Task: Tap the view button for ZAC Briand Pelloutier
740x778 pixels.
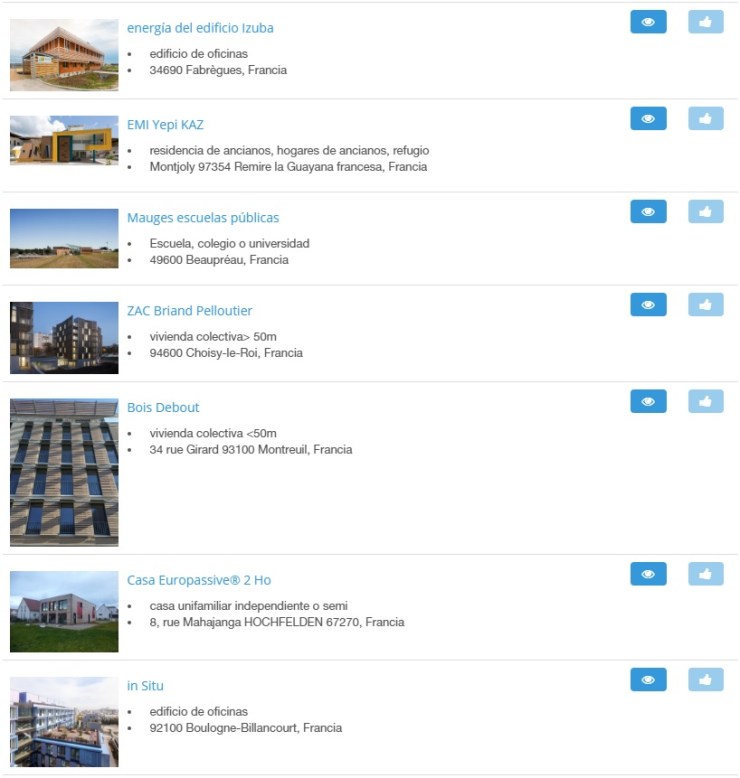Action: 648,305
